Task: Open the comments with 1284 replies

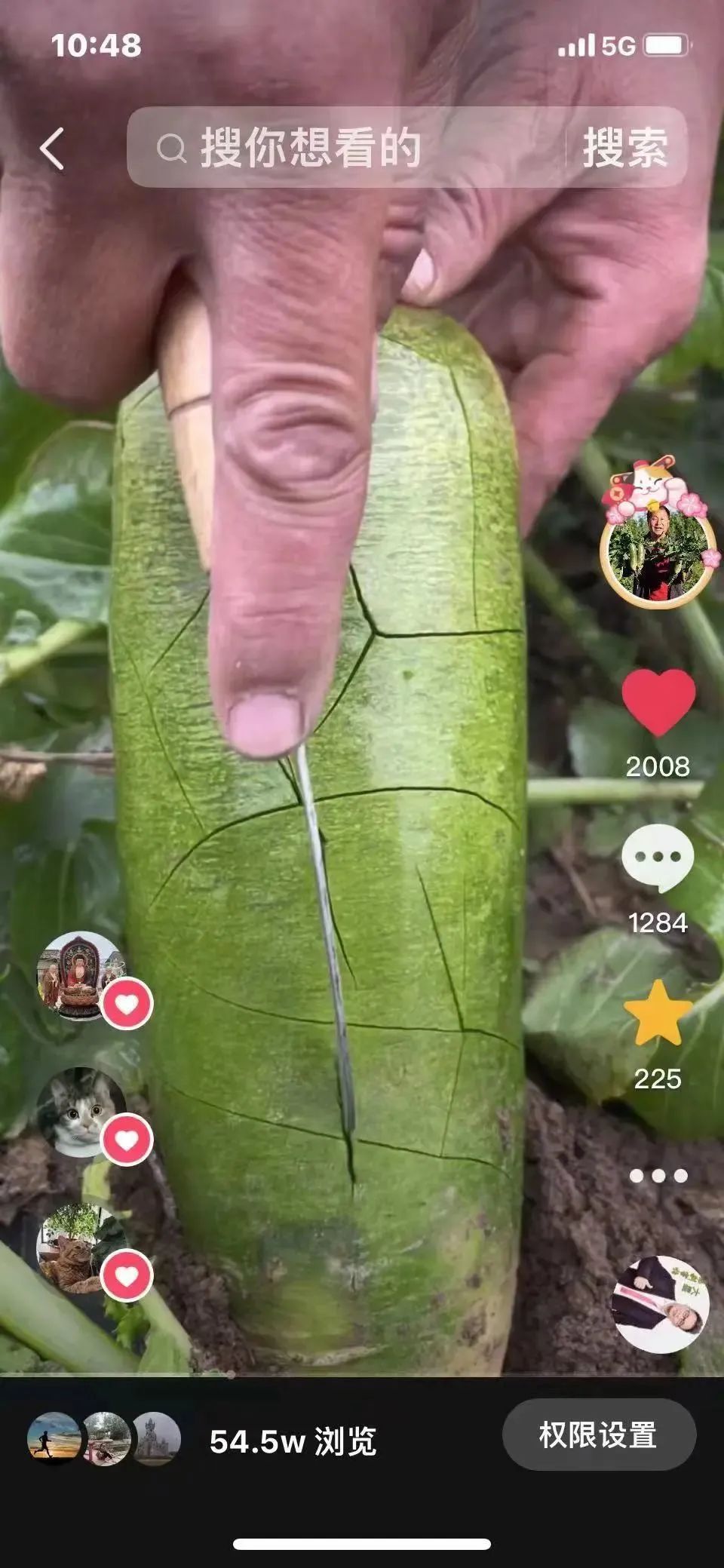Action: pos(658,858)
